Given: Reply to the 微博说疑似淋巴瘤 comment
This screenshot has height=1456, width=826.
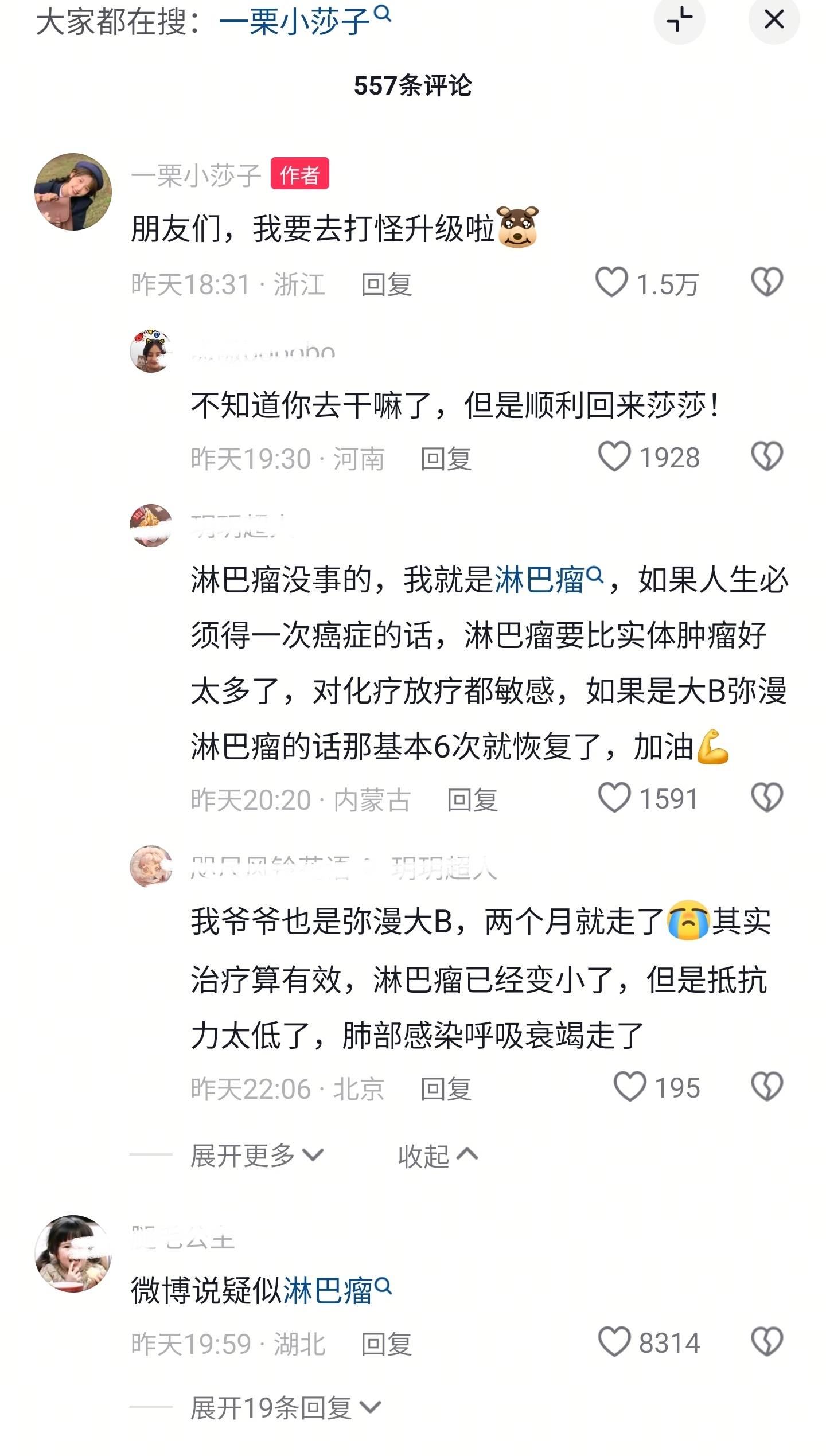Looking at the screenshot, I should pos(386,1344).
